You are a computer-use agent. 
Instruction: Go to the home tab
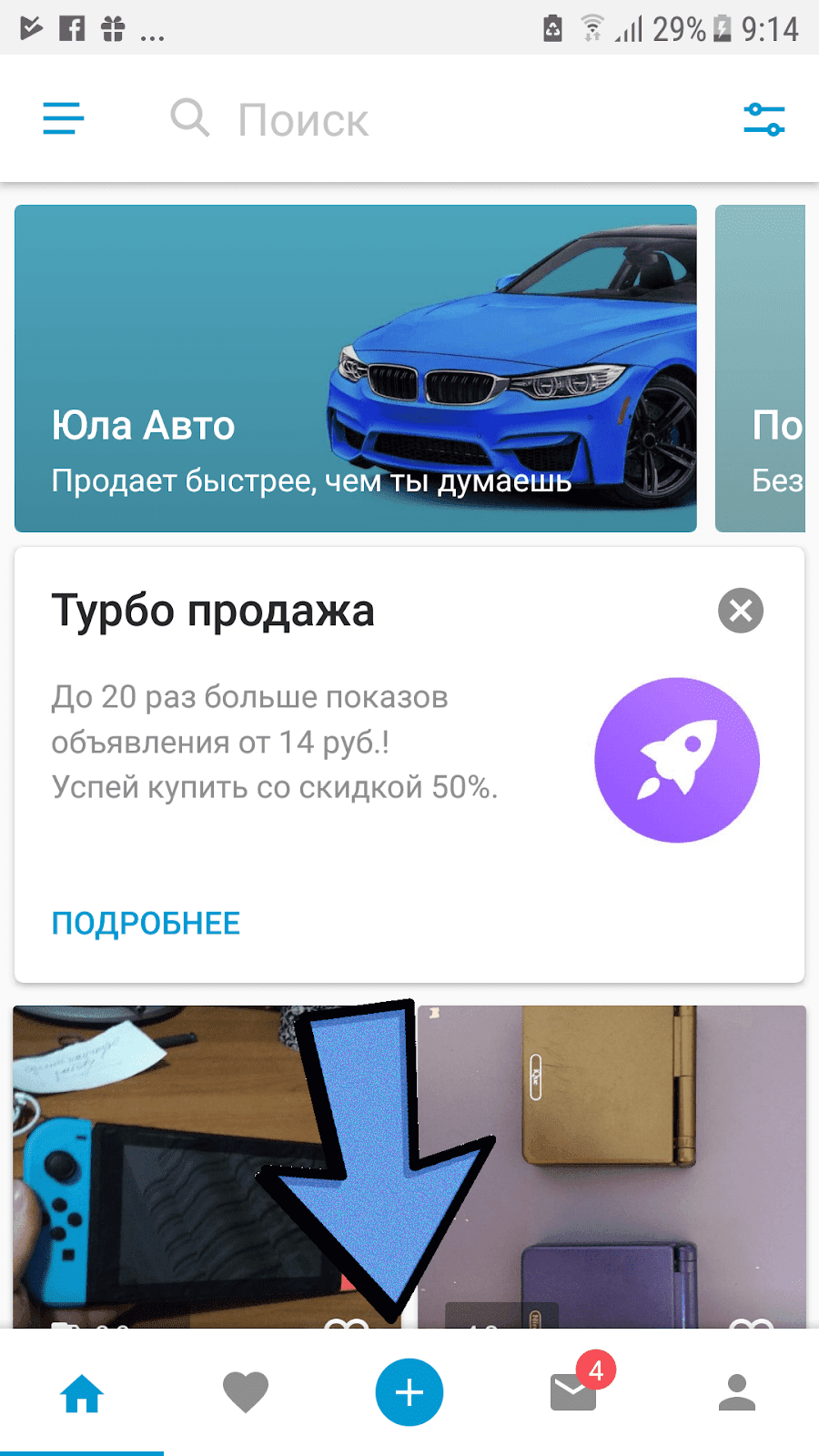82,1391
